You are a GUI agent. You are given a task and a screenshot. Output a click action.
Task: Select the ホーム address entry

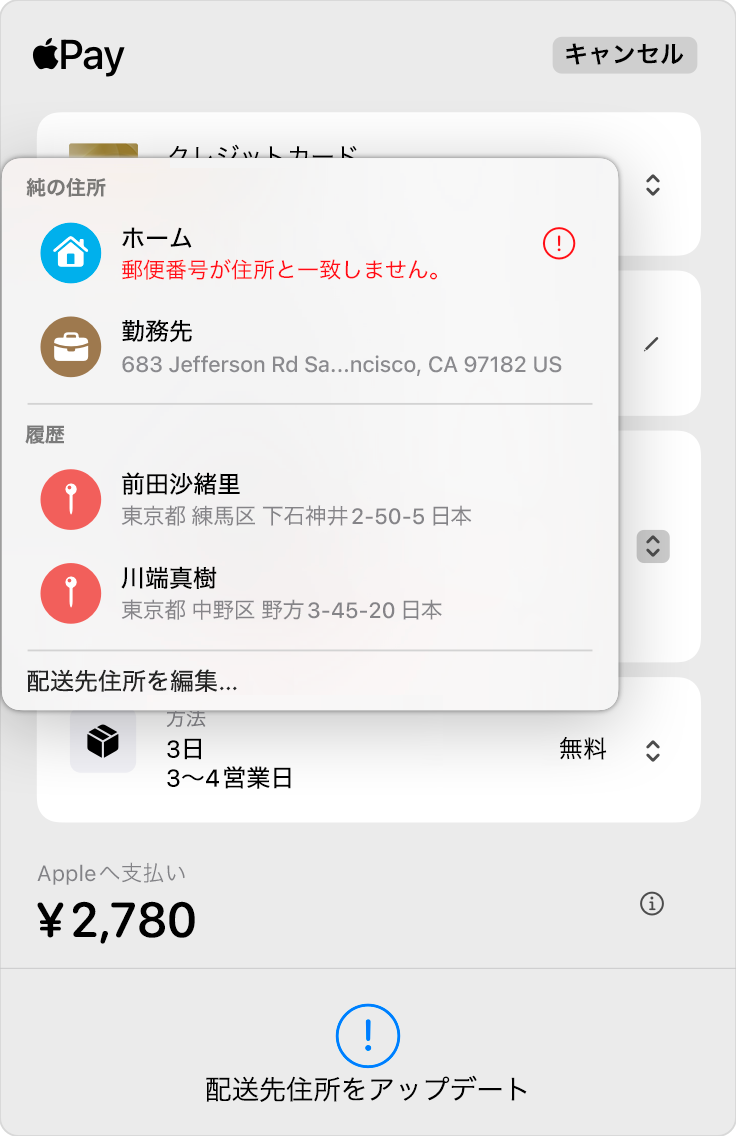point(250,252)
